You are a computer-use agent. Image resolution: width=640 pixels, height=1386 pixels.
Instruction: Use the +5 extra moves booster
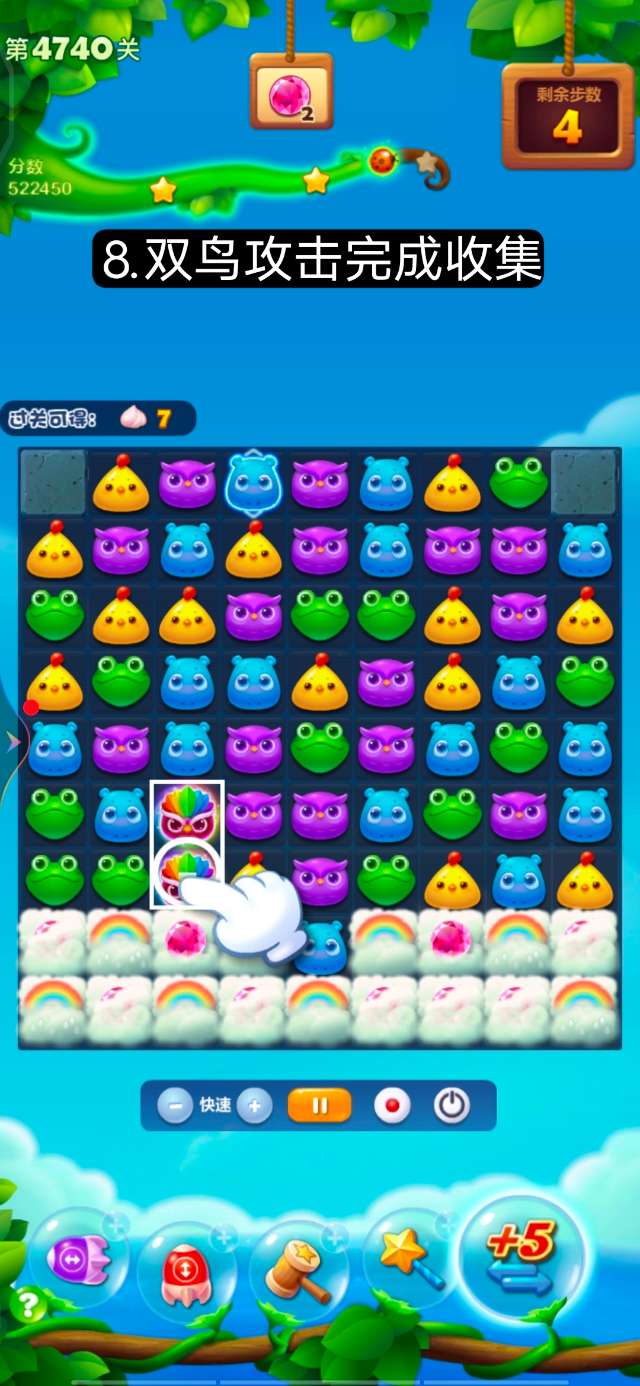pyautogui.click(x=521, y=1256)
